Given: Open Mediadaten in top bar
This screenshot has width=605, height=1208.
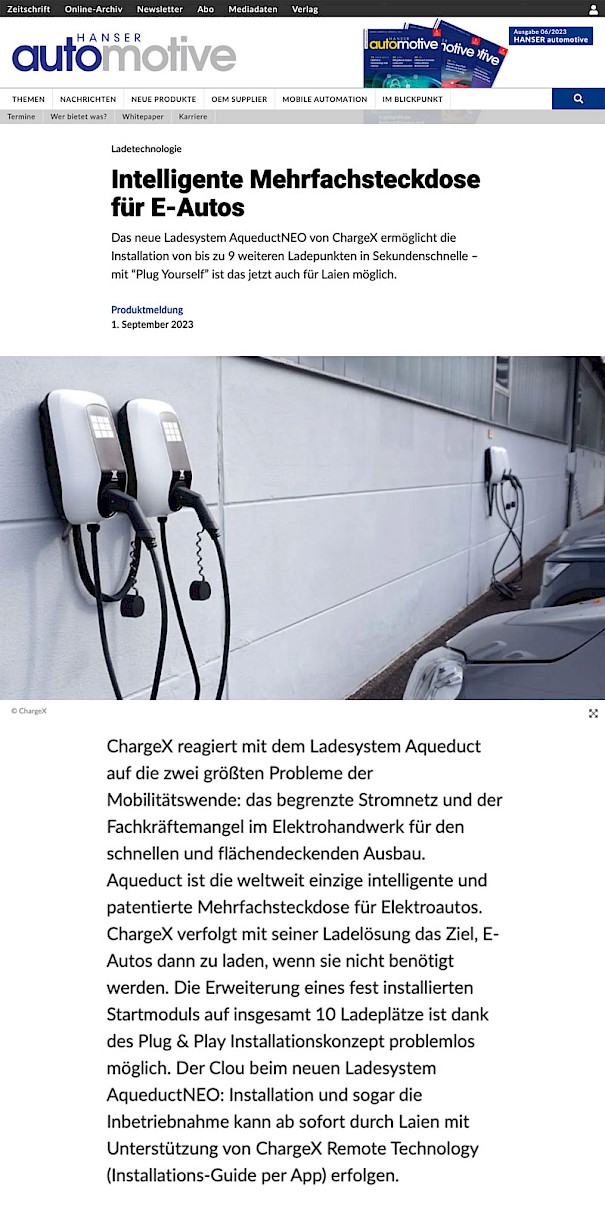Looking at the screenshot, I should point(251,9).
